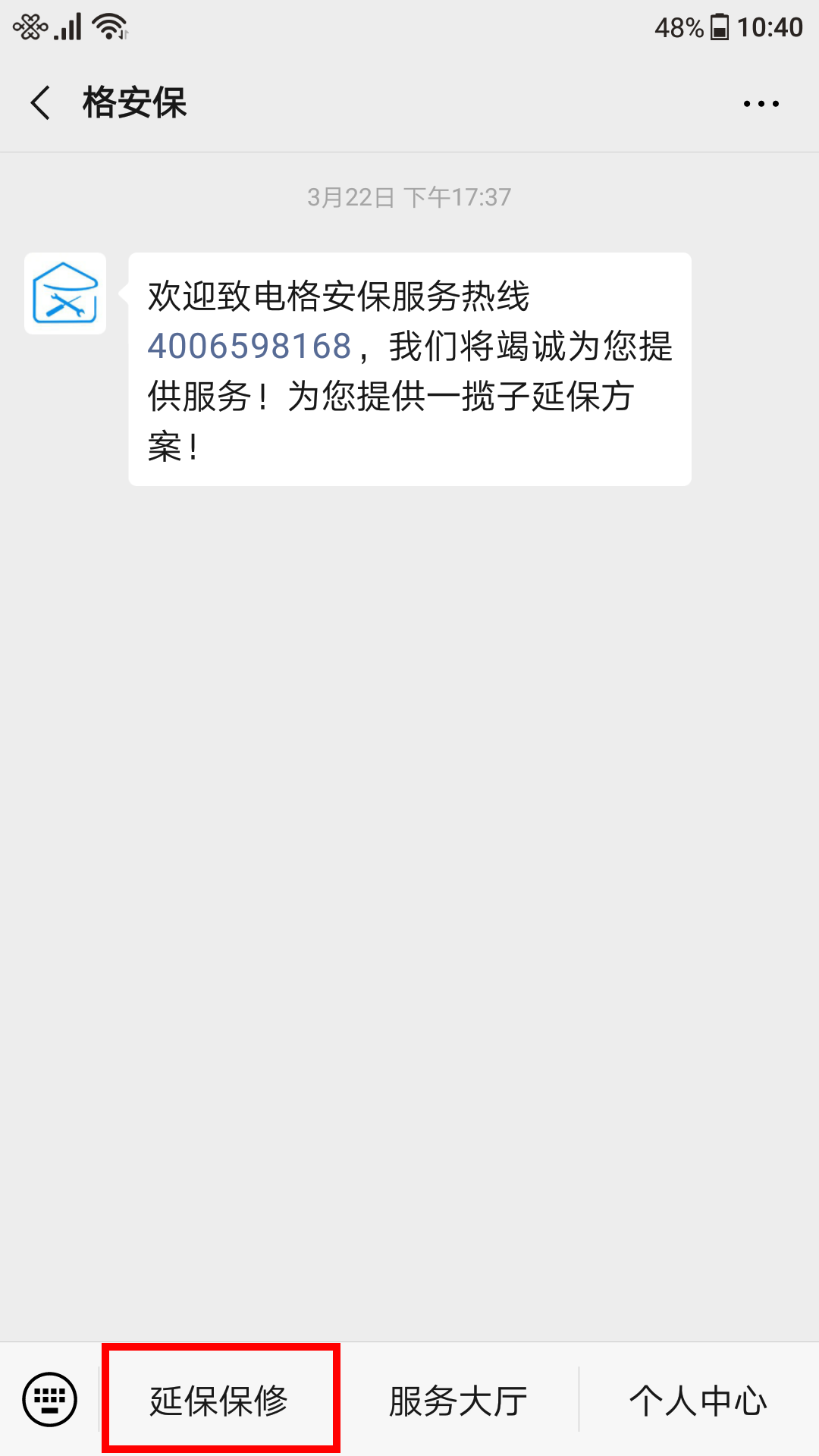Open the 服务大厅 menu
This screenshot has width=819, height=1456.
458,1400
